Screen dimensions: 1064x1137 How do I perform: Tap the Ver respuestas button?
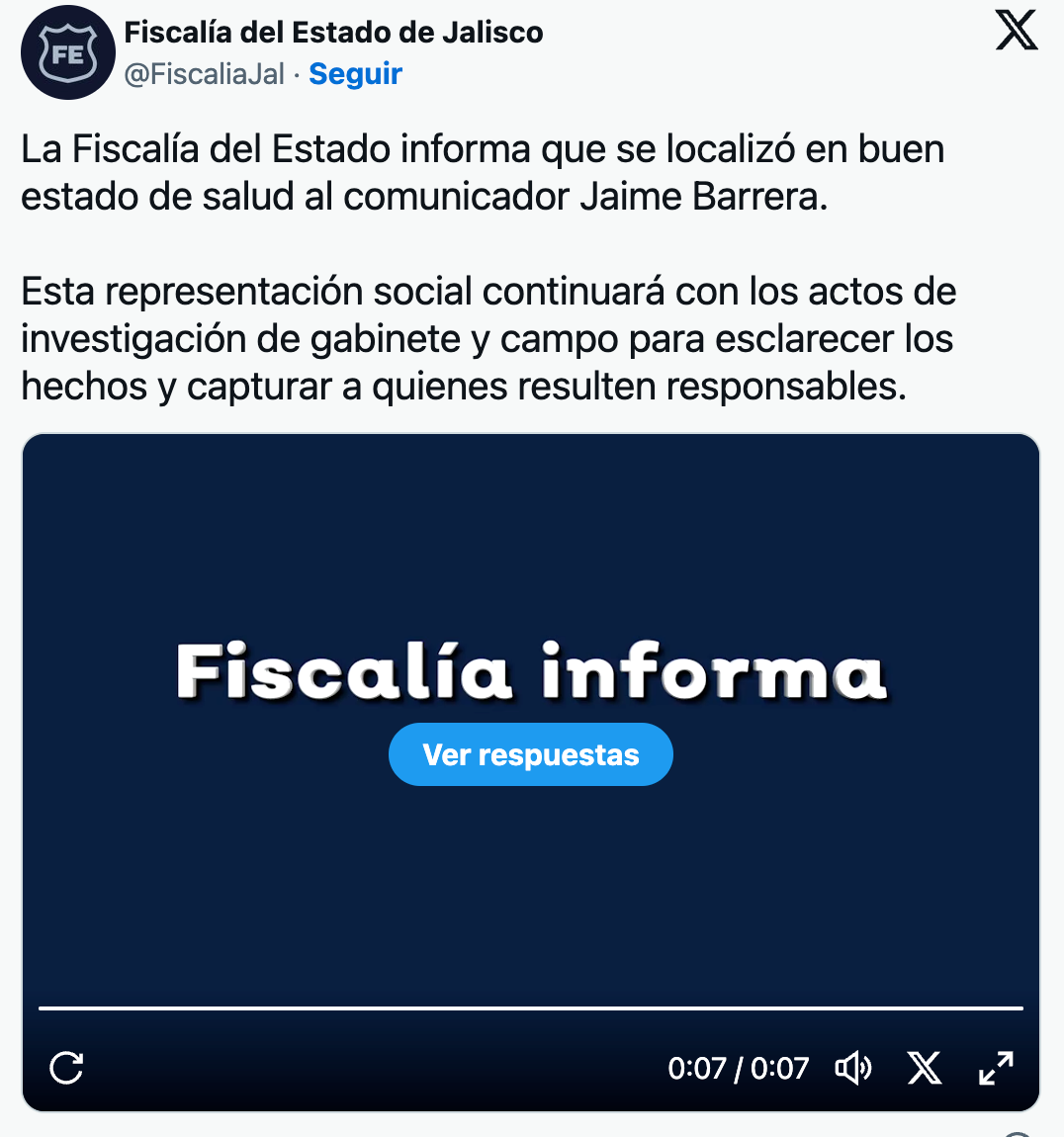(531, 754)
